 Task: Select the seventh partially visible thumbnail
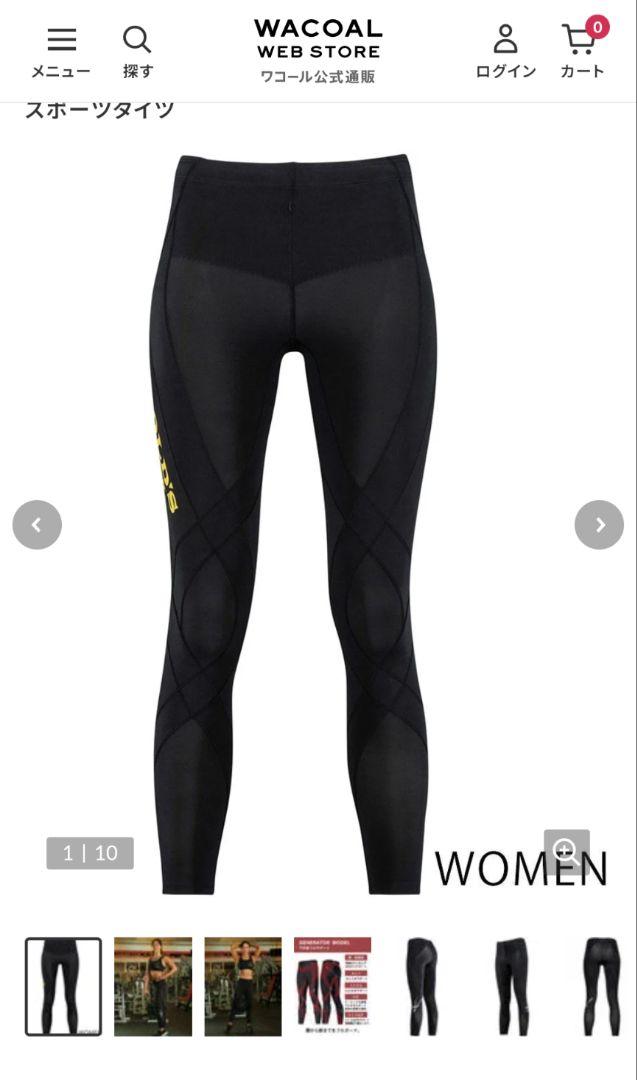pos(602,986)
